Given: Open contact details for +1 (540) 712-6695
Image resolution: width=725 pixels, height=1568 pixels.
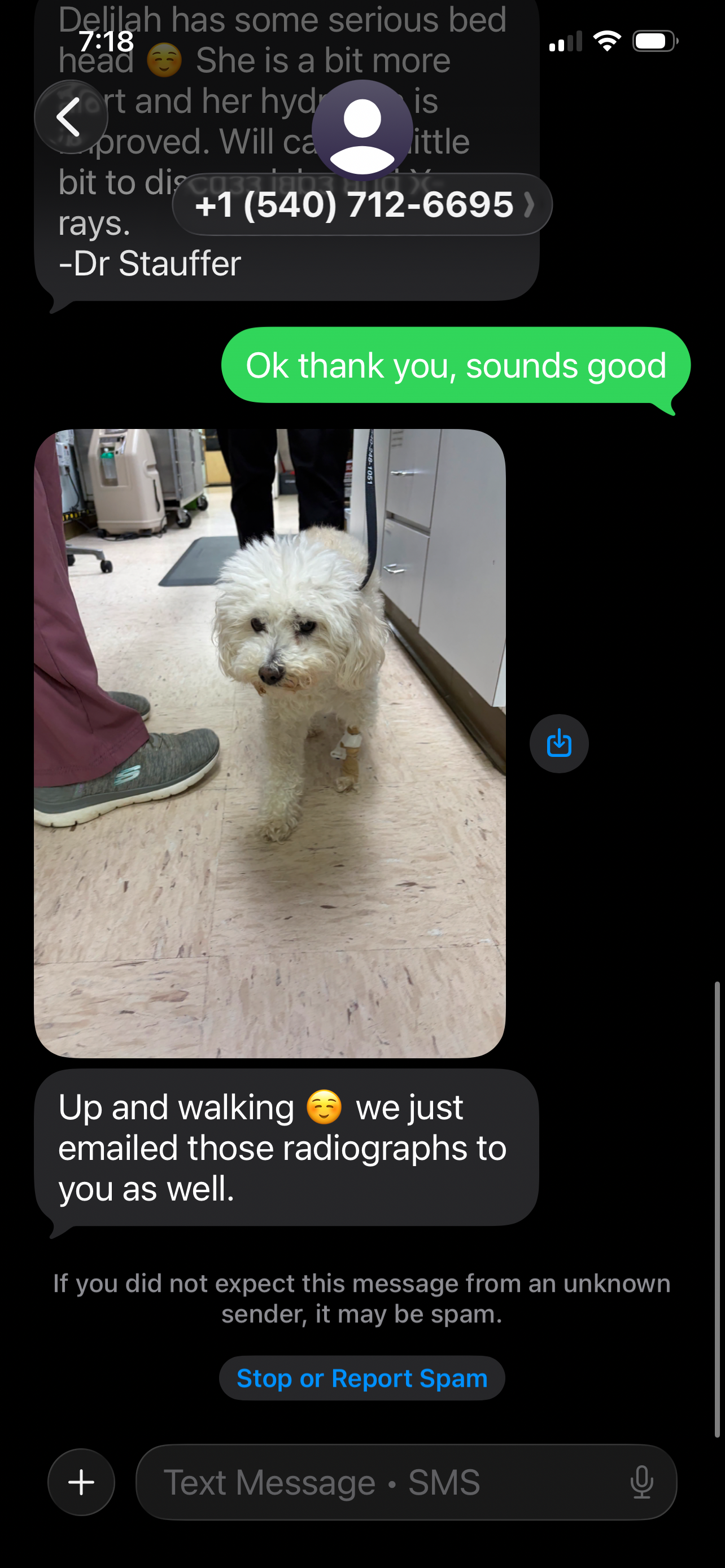Looking at the screenshot, I should click(362, 204).
